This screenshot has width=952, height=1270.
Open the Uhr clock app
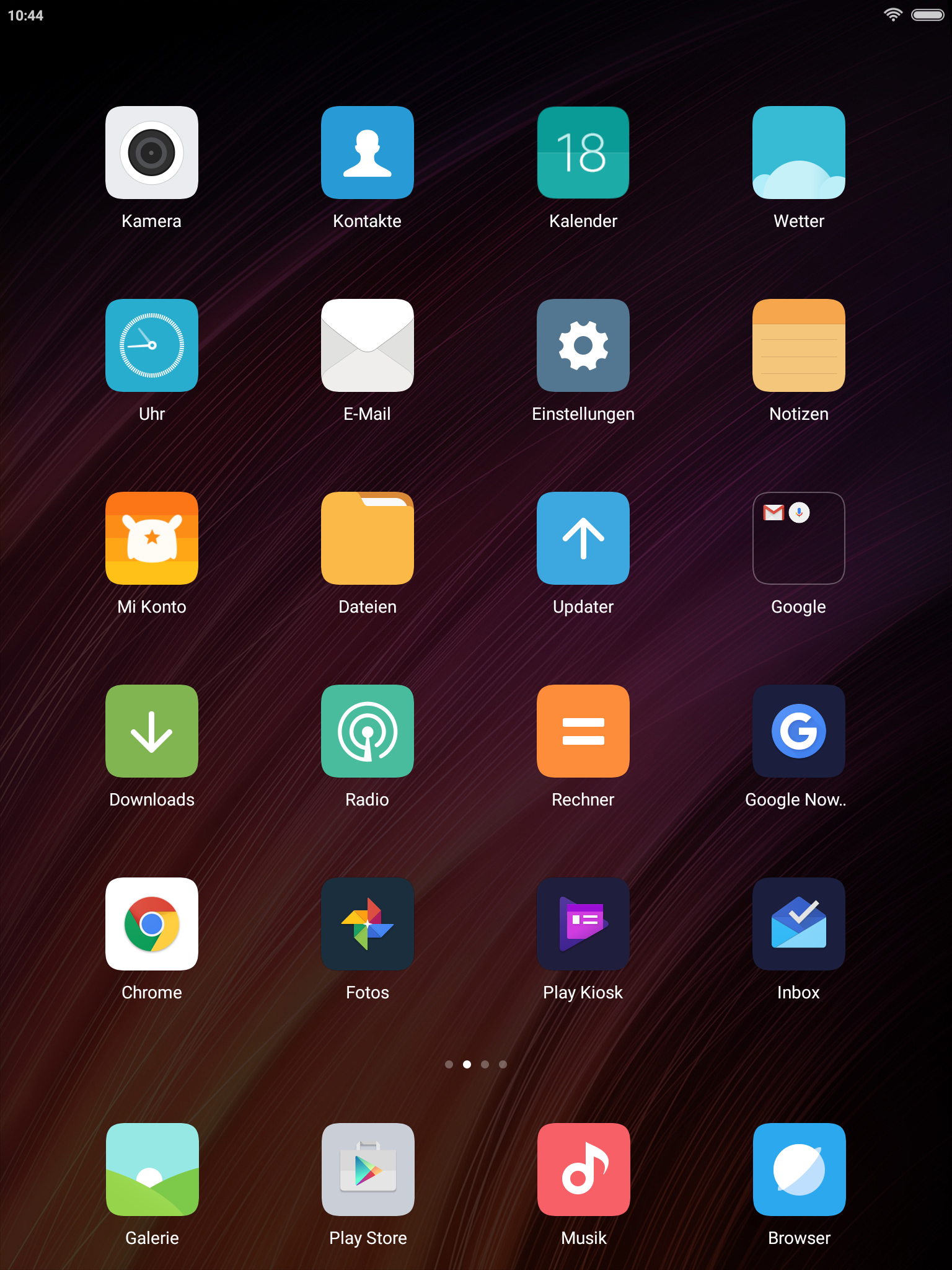pyautogui.click(x=152, y=345)
